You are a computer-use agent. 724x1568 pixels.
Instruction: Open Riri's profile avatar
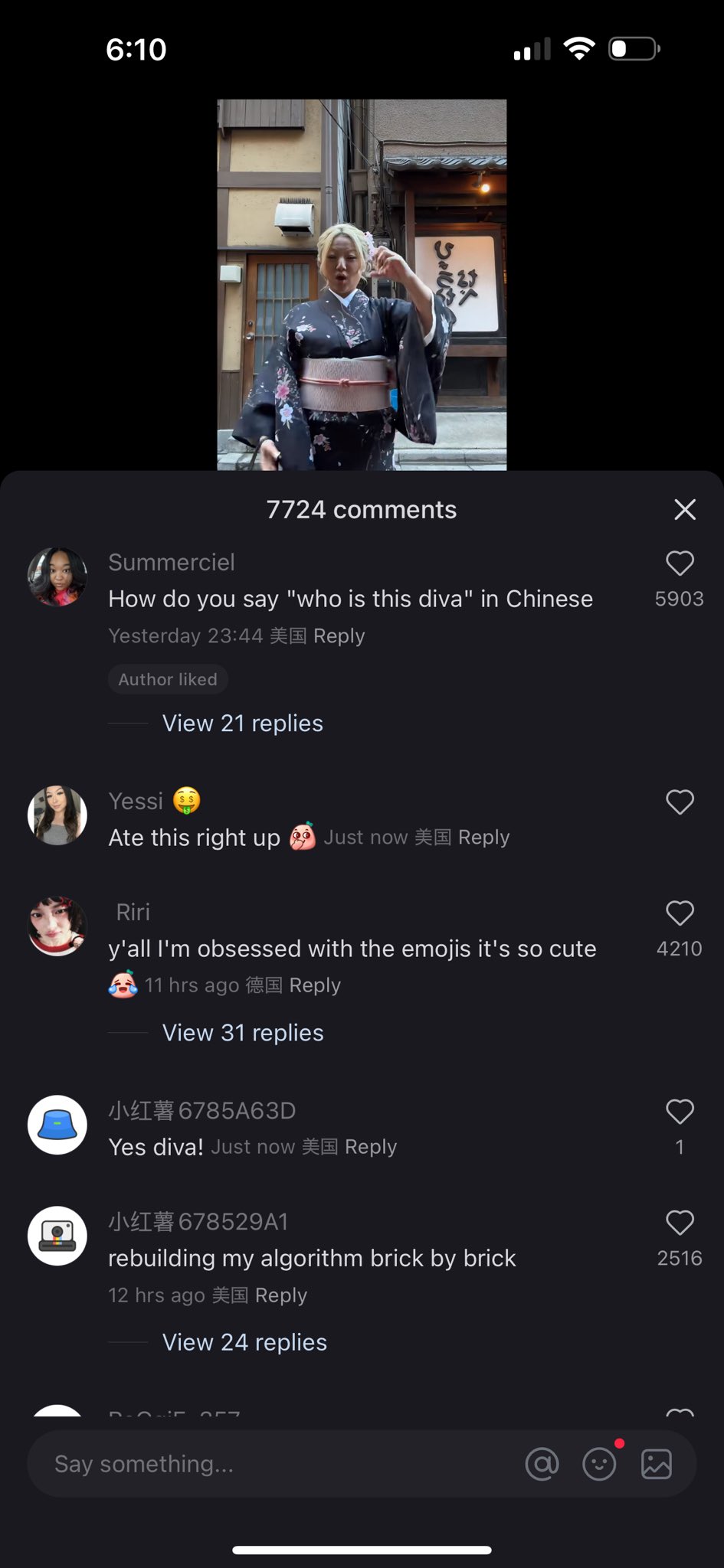(57, 926)
